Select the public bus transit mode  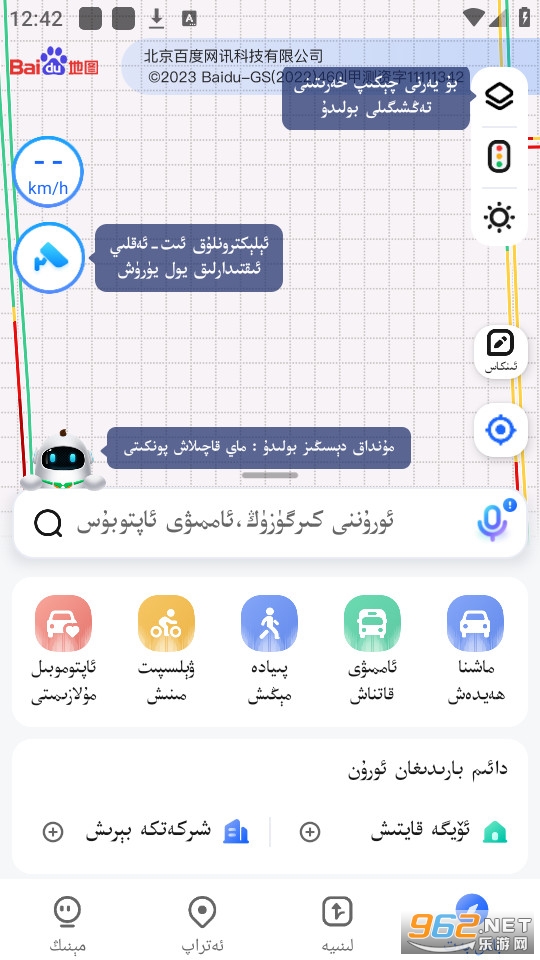372,650
